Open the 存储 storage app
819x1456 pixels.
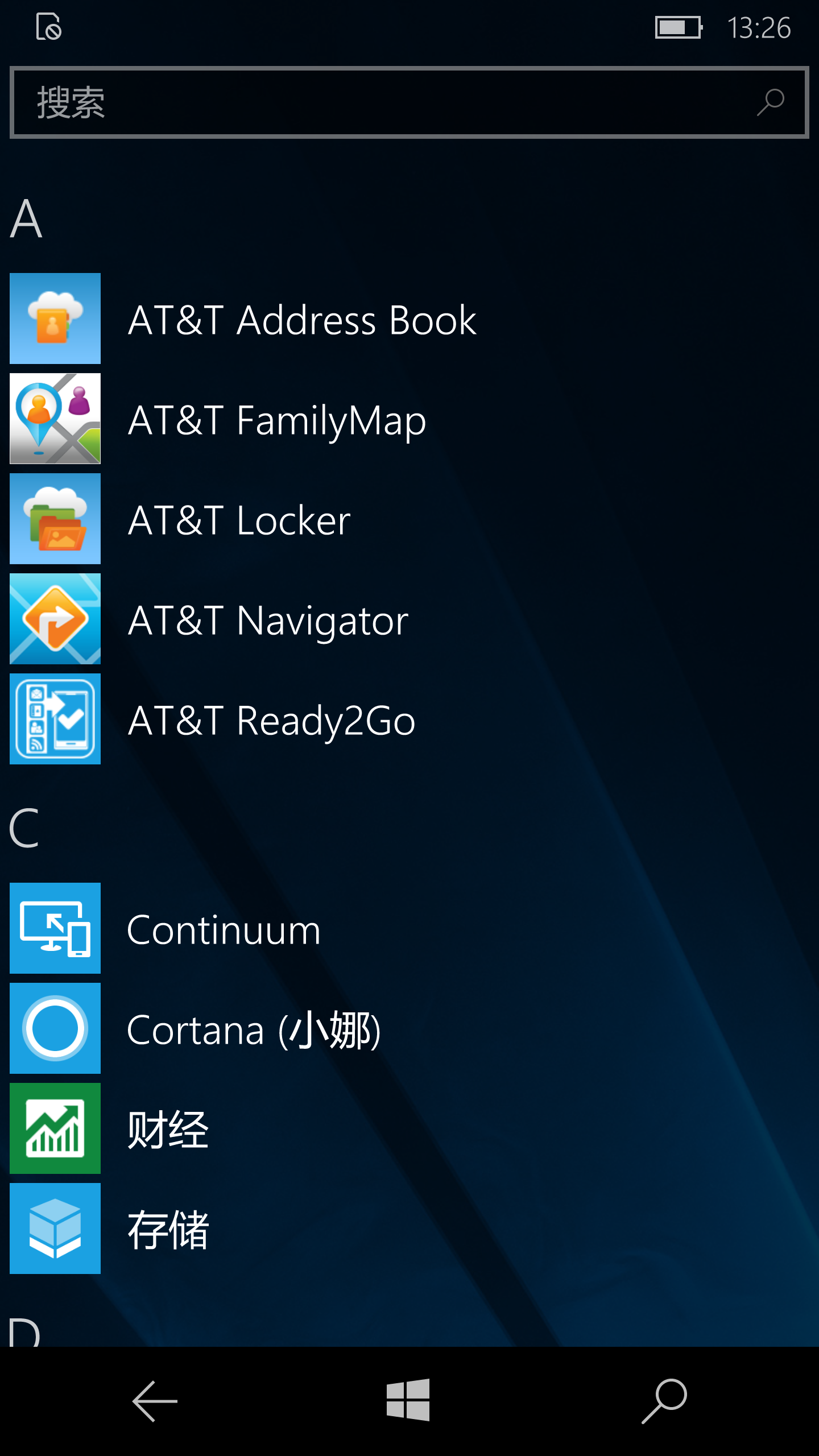pyautogui.click(x=168, y=1229)
